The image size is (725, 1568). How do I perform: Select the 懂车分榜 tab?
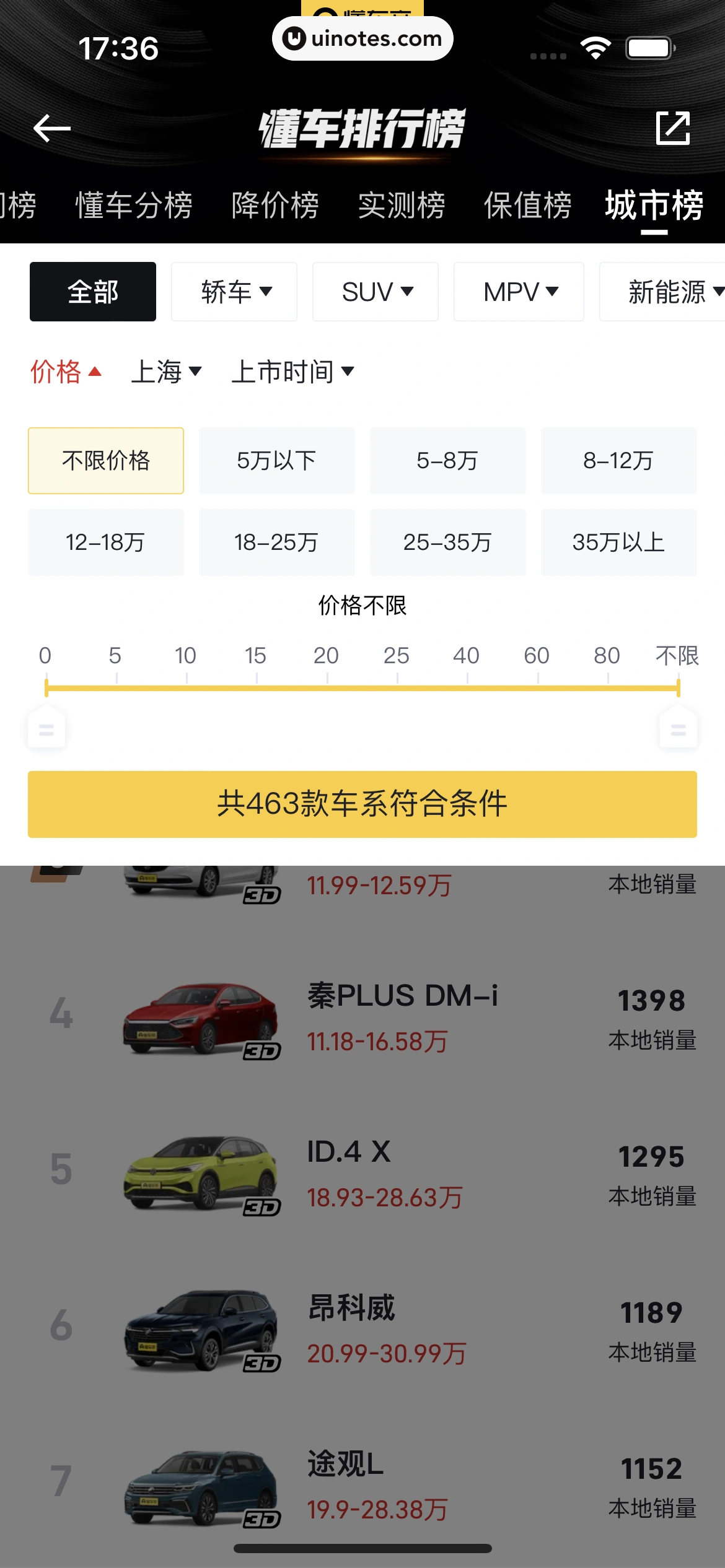(134, 206)
